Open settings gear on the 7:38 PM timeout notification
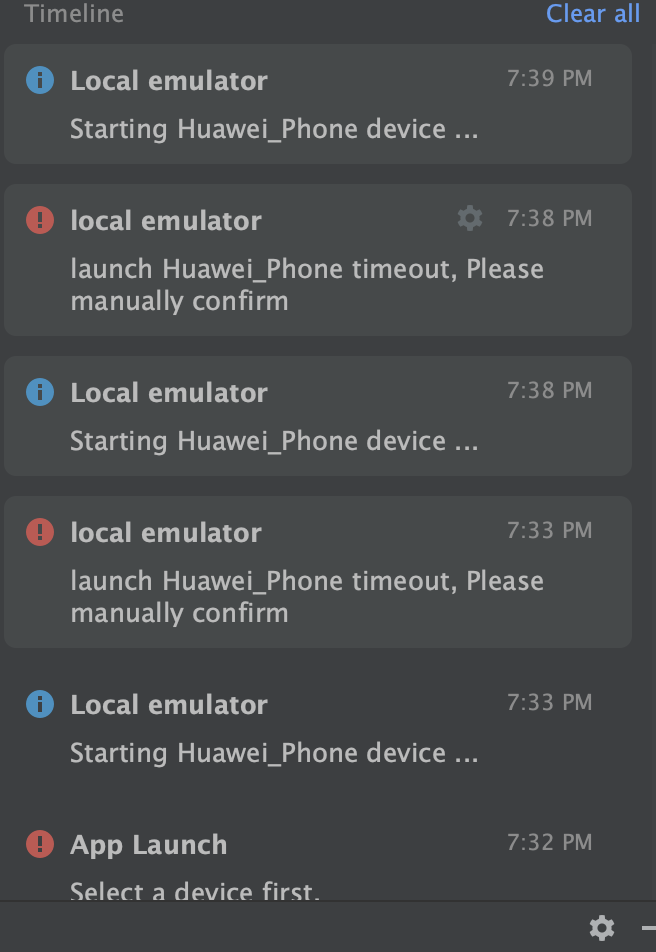 coord(469,218)
